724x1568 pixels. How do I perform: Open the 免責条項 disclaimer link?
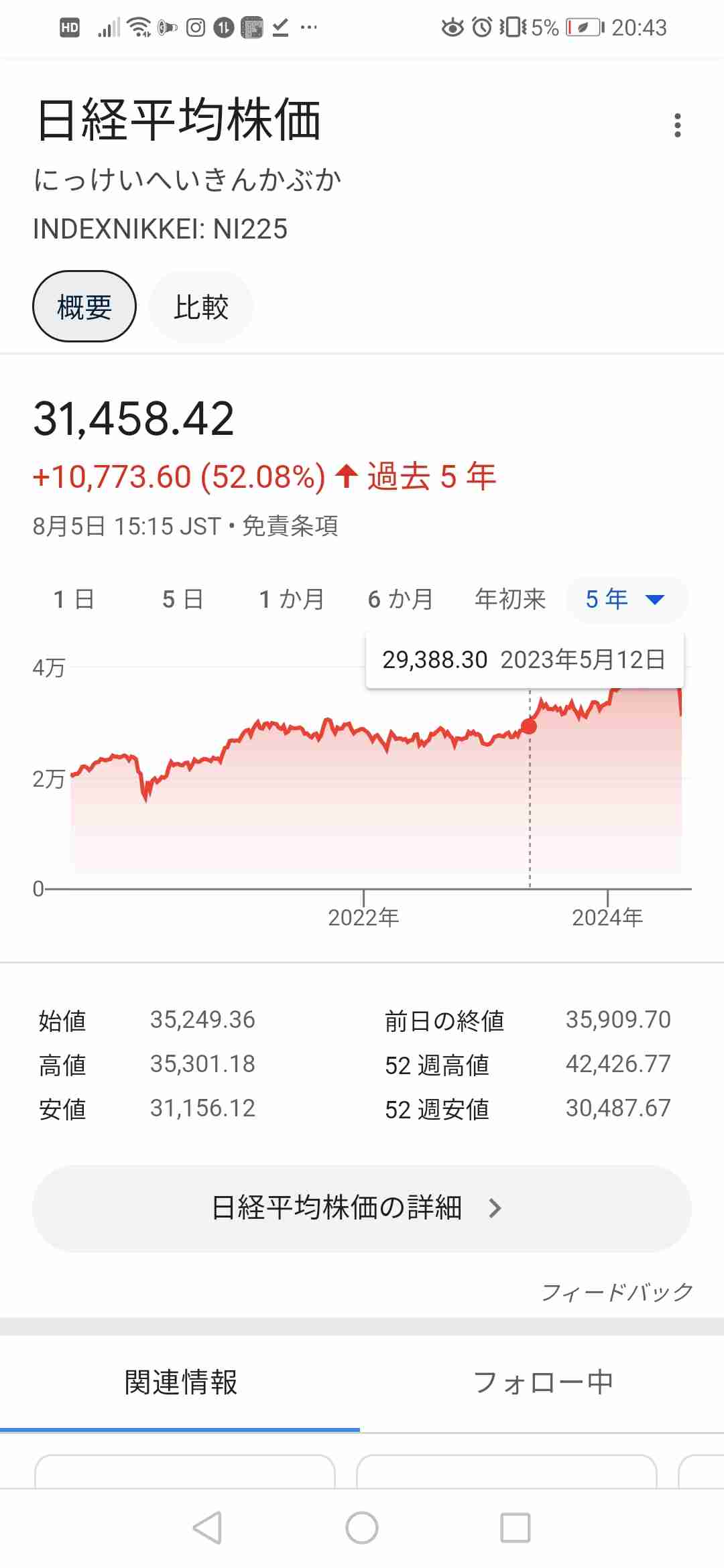(290, 526)
